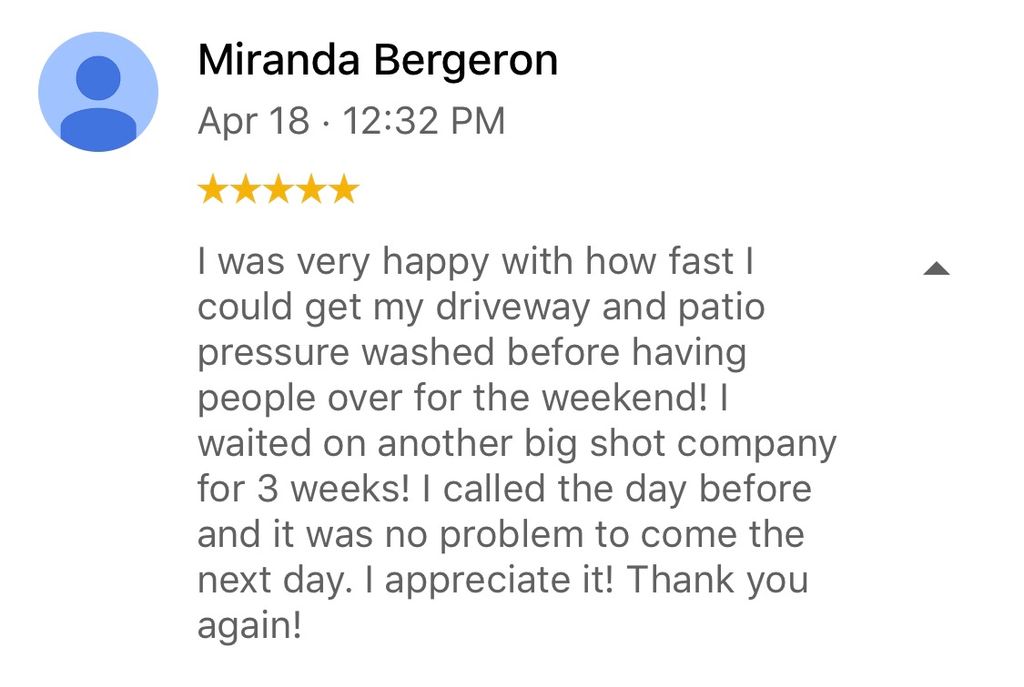1024x687 pixels.
Task: Open Miranda Bergeron's profile avatar
Action: pyautogui.click(x=98, y=92)
